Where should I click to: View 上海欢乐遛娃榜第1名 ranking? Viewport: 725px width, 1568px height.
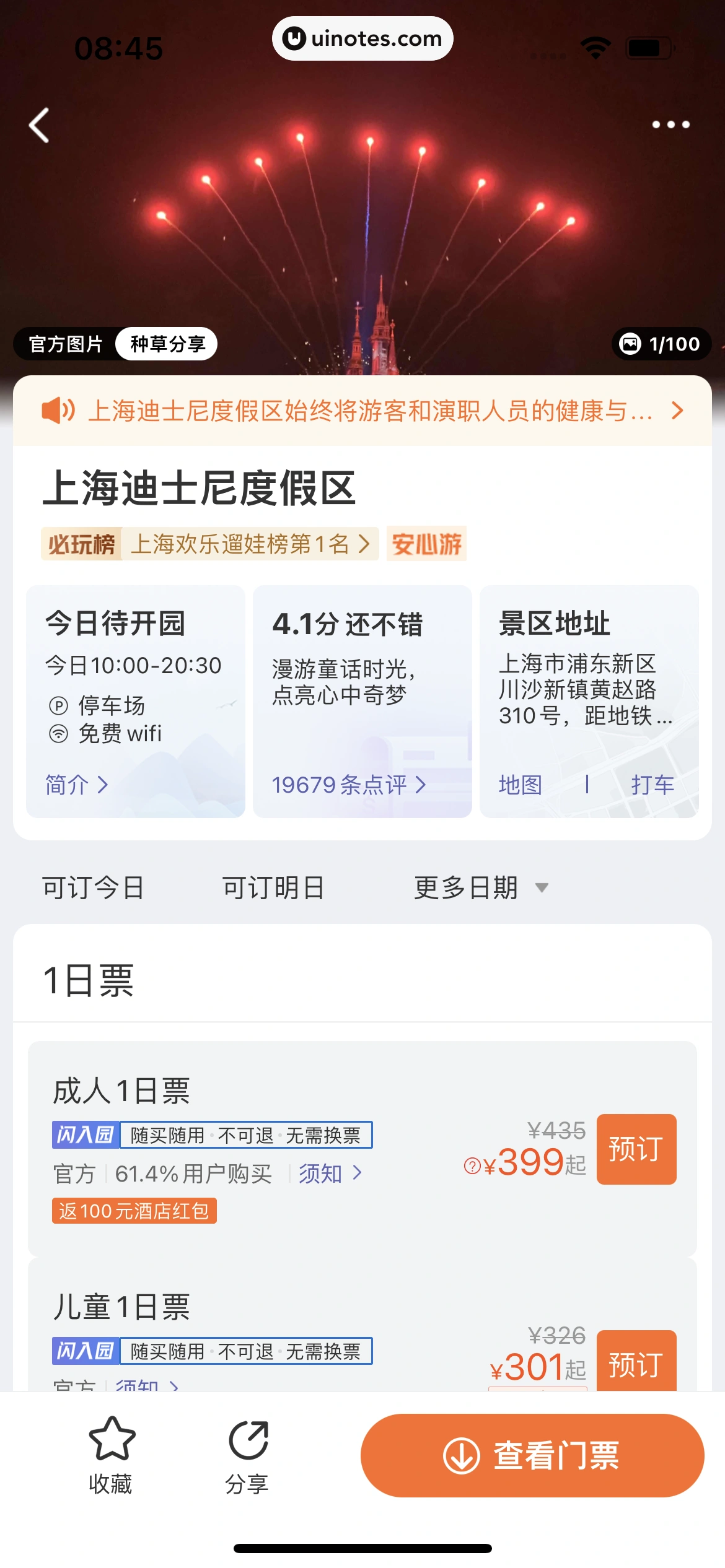point(249,544)
